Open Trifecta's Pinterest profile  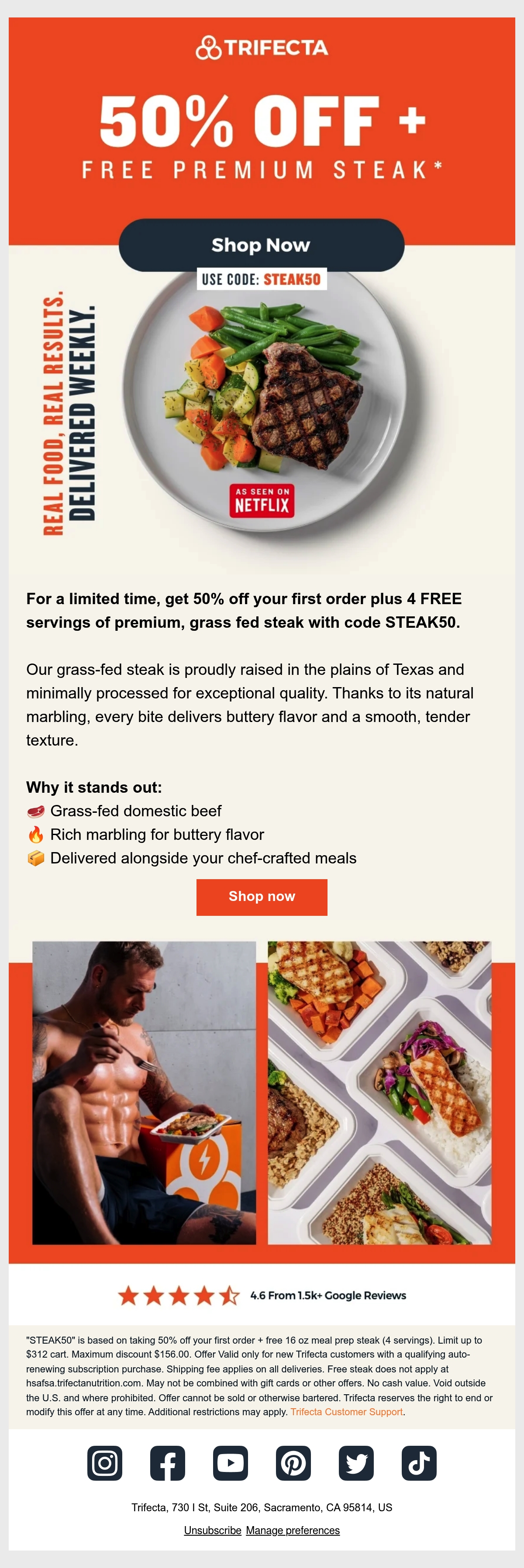(x=293, y=1463)
